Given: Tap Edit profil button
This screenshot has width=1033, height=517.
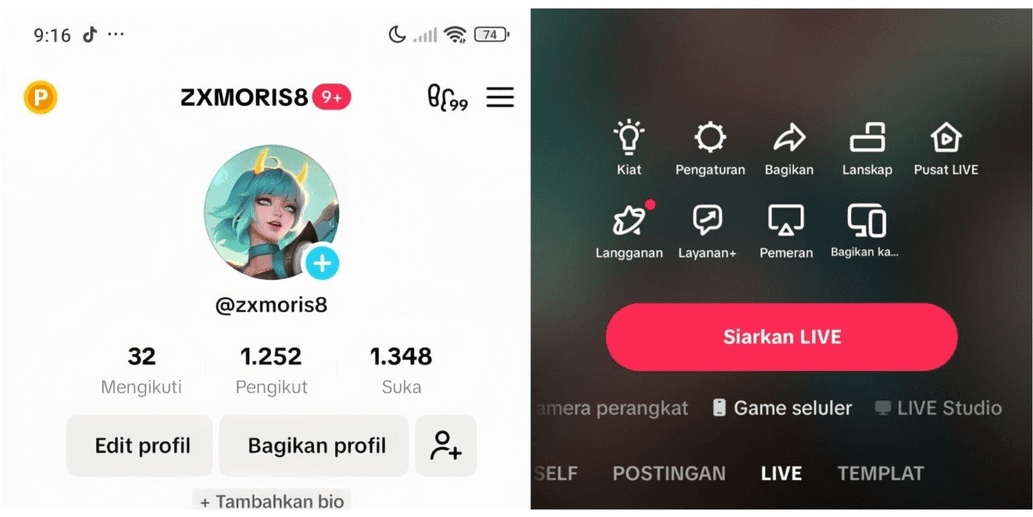Looking at the screenshot, I should (x=142, y=446).
